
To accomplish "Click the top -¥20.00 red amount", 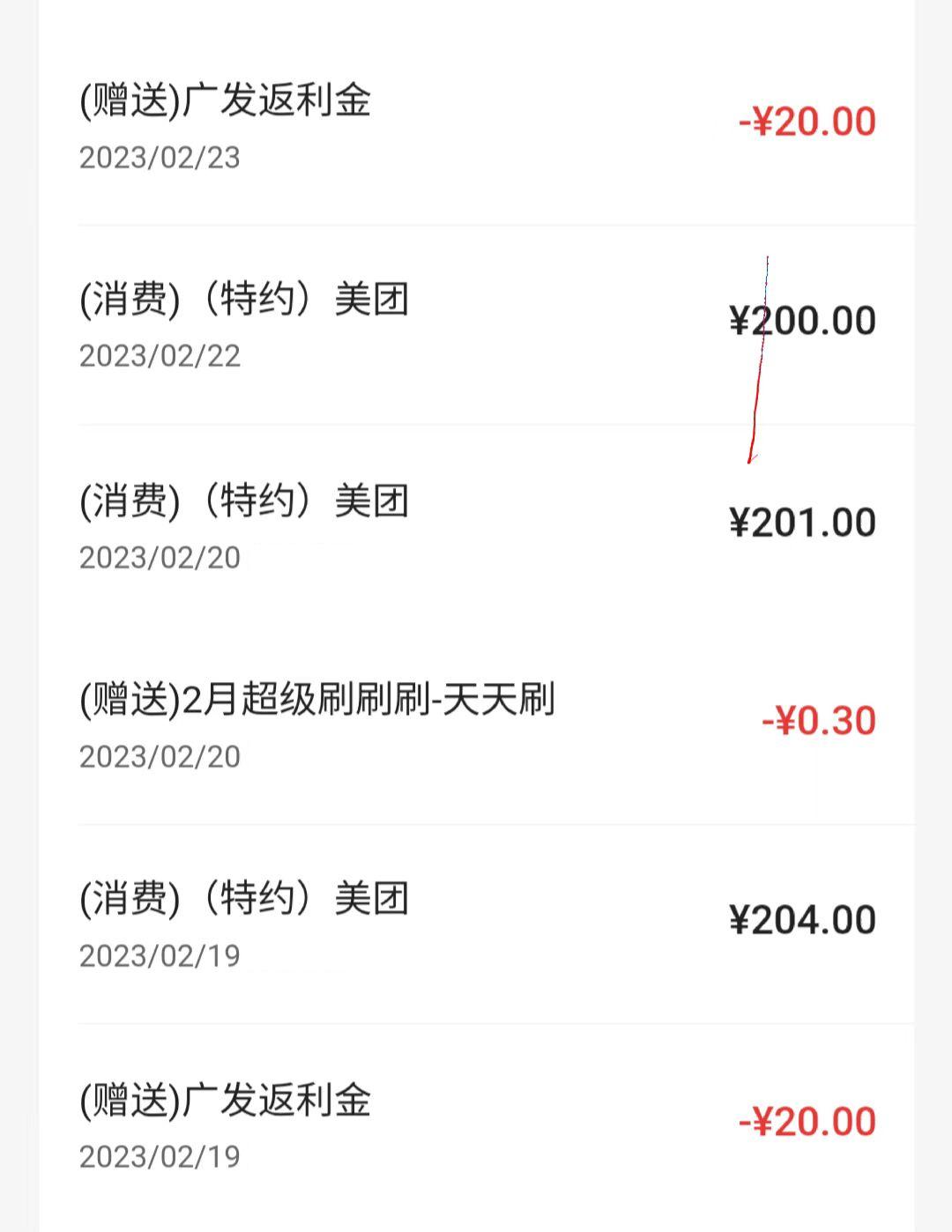I will pos(807,123).
